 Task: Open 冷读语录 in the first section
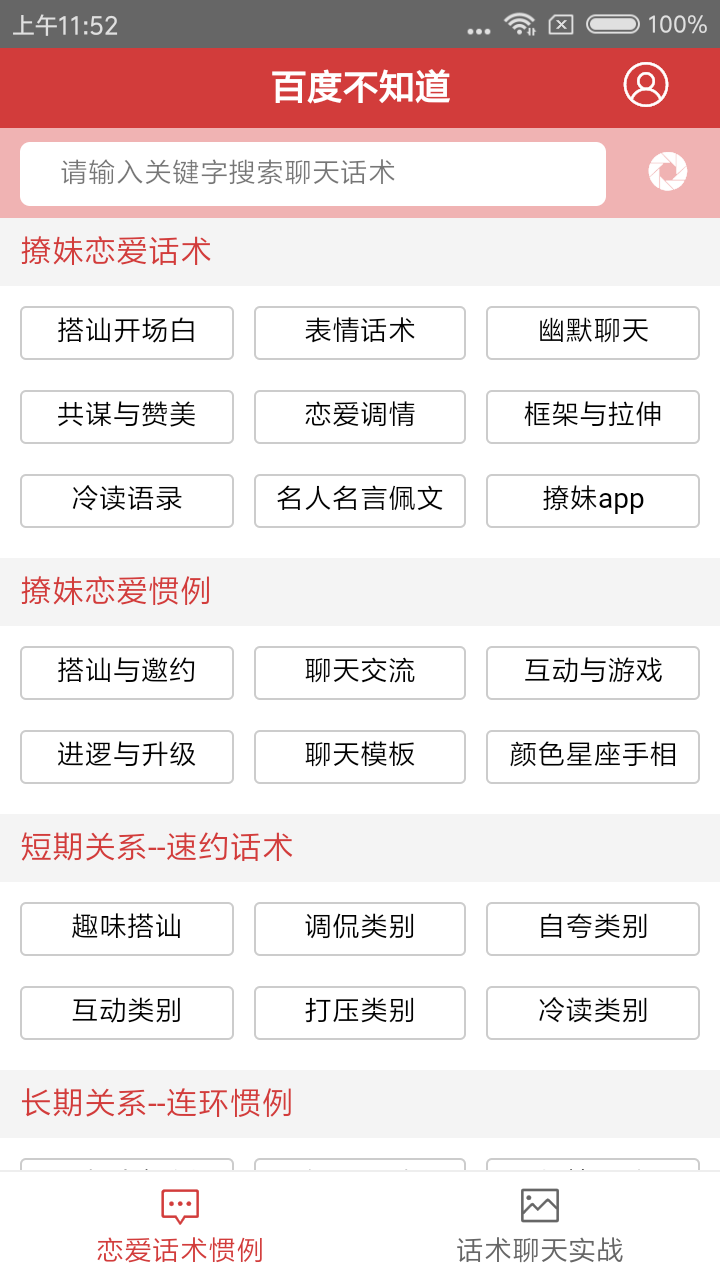126,501
